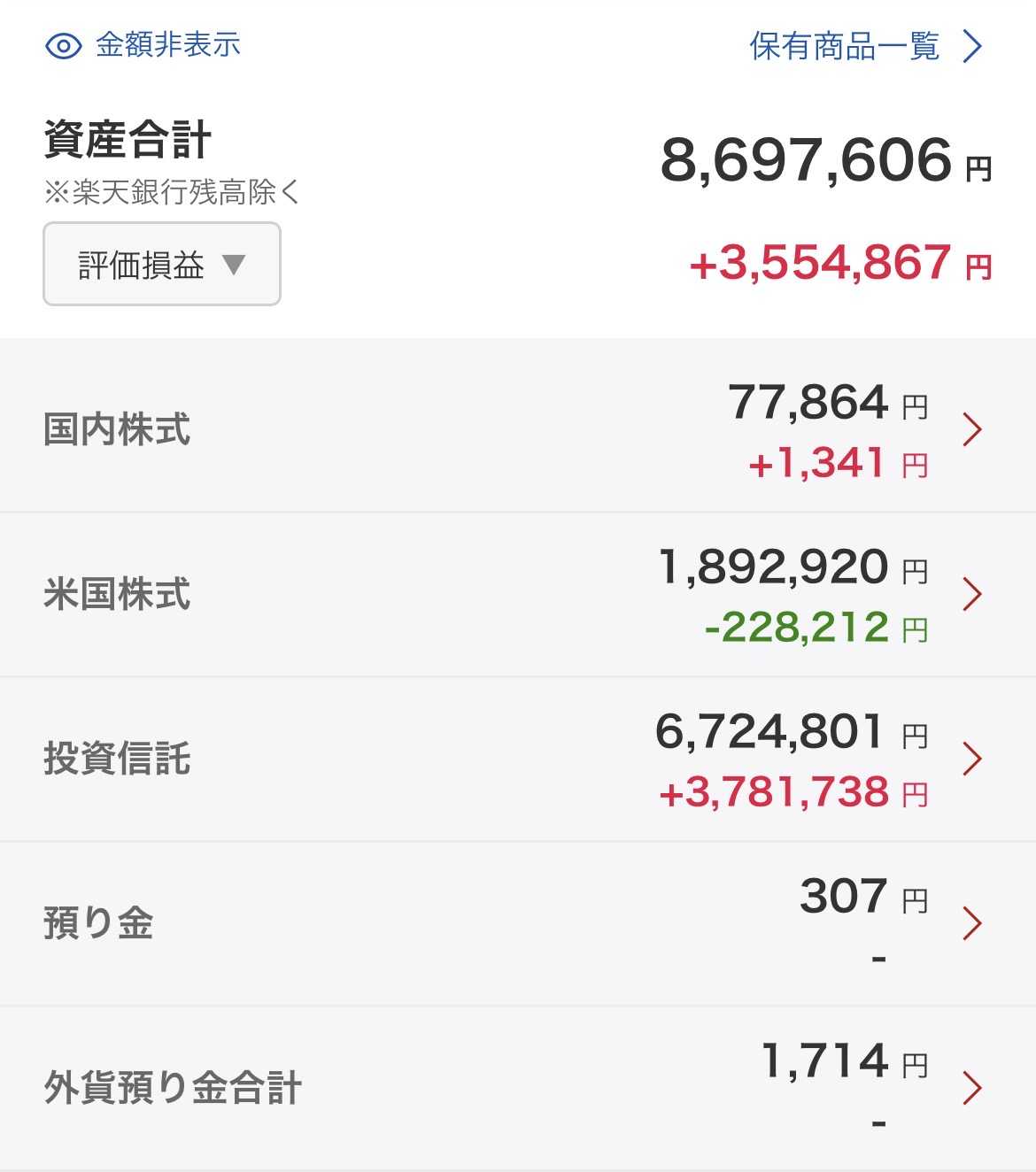Open the 国内株式 row

518,430
